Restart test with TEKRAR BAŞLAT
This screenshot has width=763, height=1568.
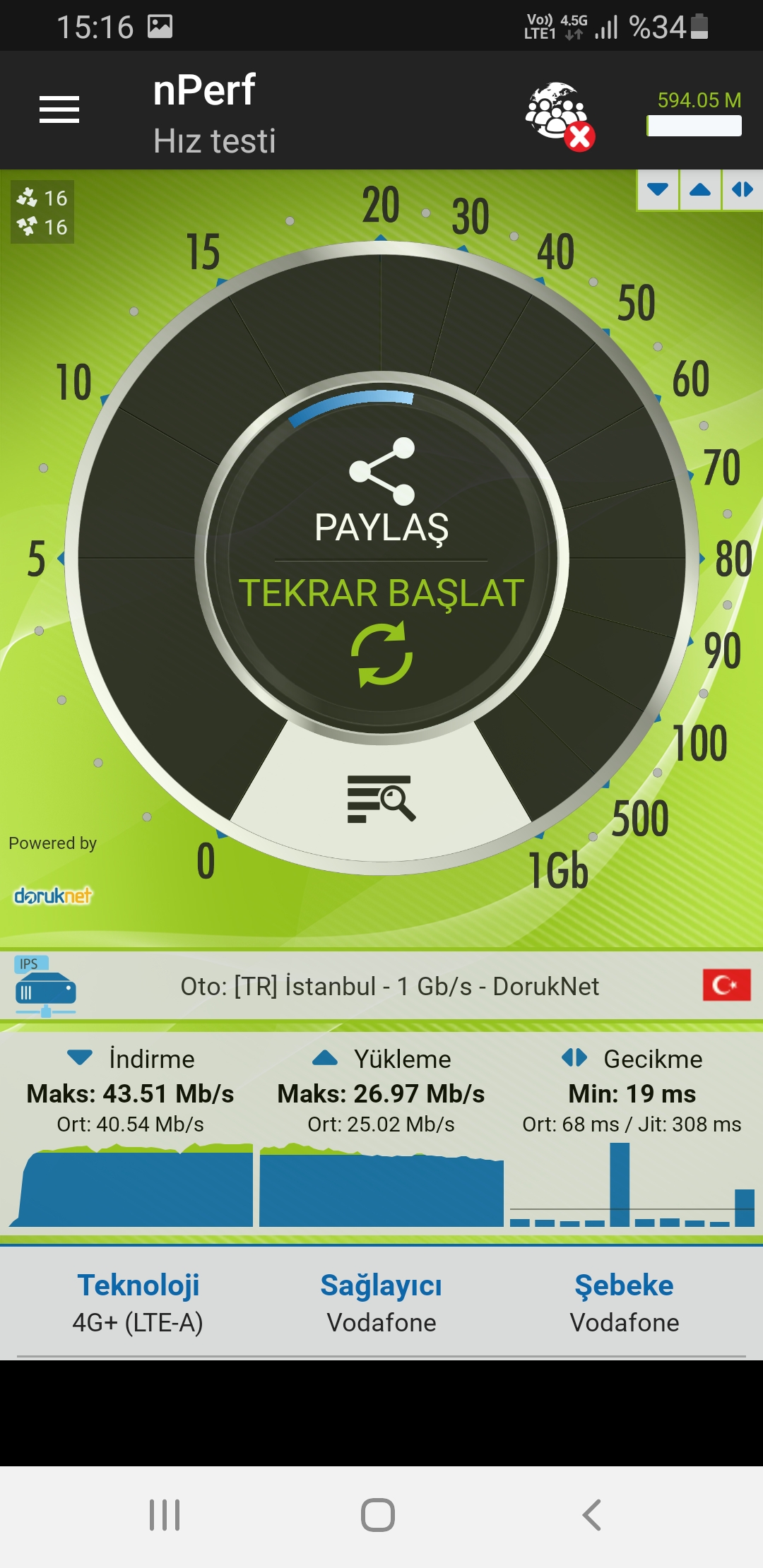pos(381,629)
